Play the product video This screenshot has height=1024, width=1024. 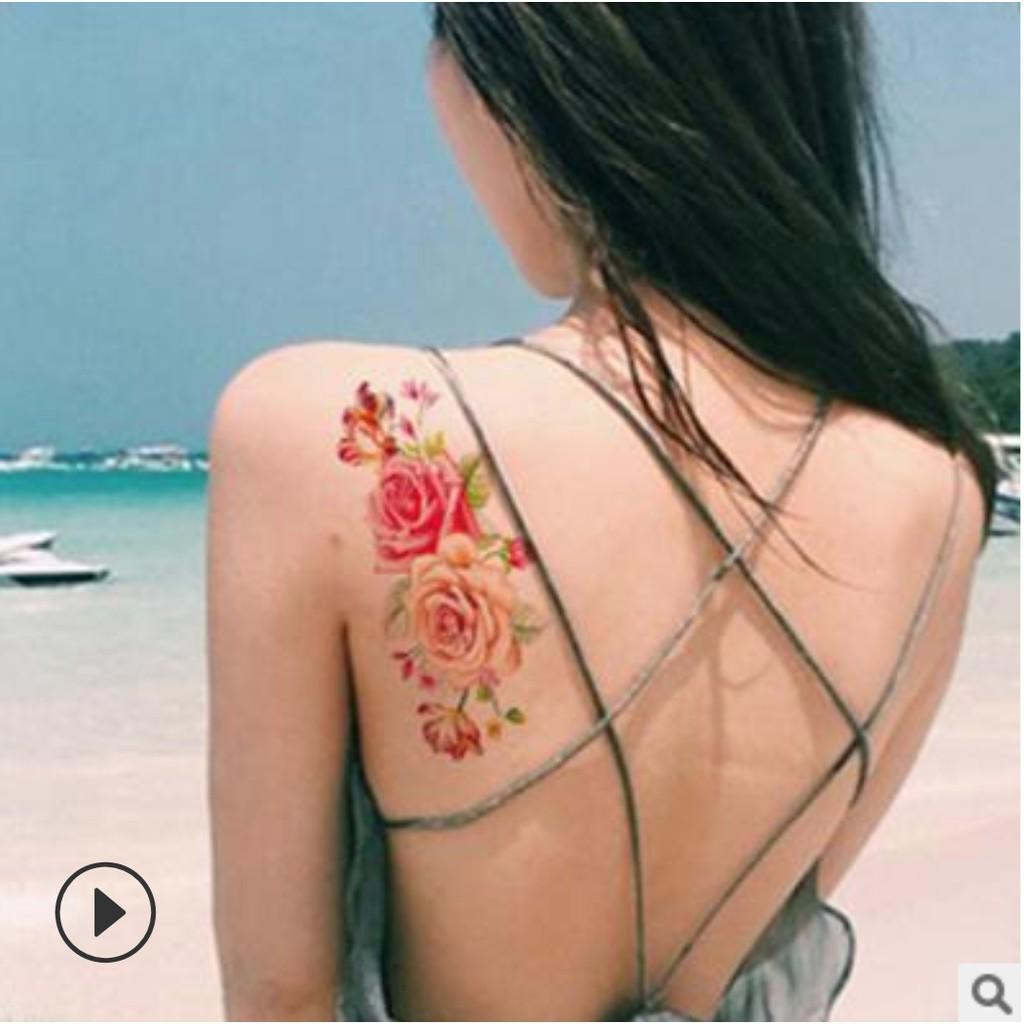[106, 912]
